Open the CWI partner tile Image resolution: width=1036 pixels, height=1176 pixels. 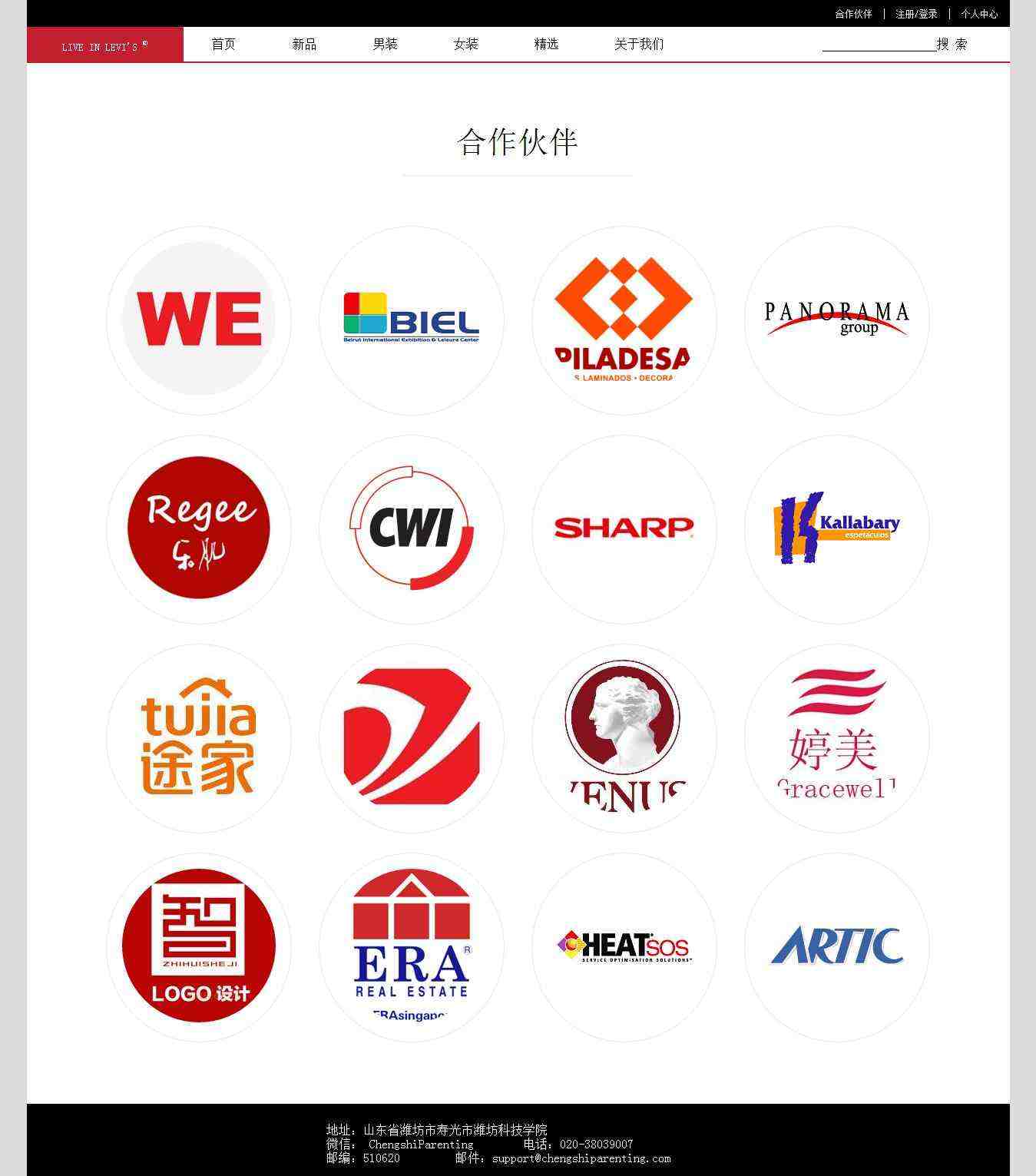click(x=412, y=528)
